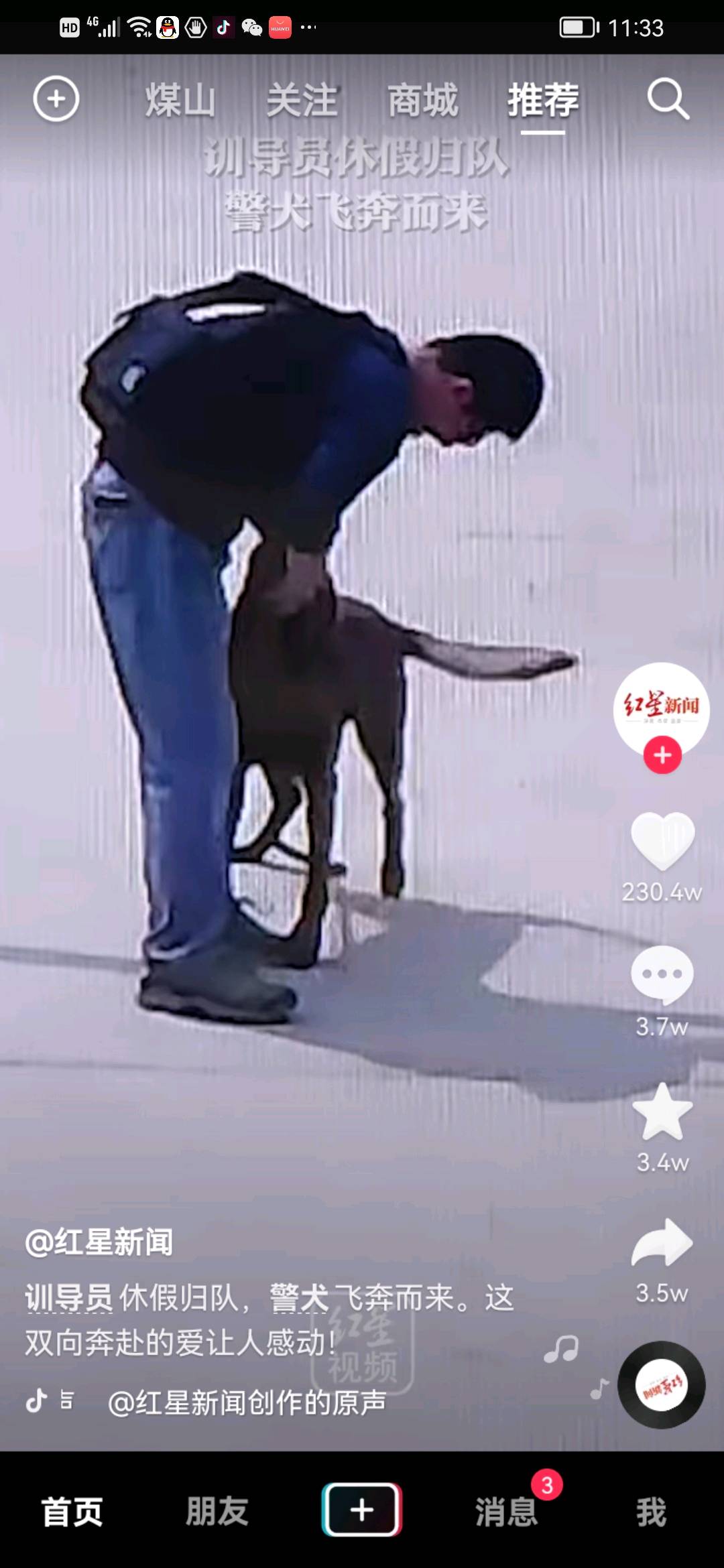This screenshot has width=724, height=1568.
Task: Switch to the 煤山 tab
Action: click(x=180, y=101)
